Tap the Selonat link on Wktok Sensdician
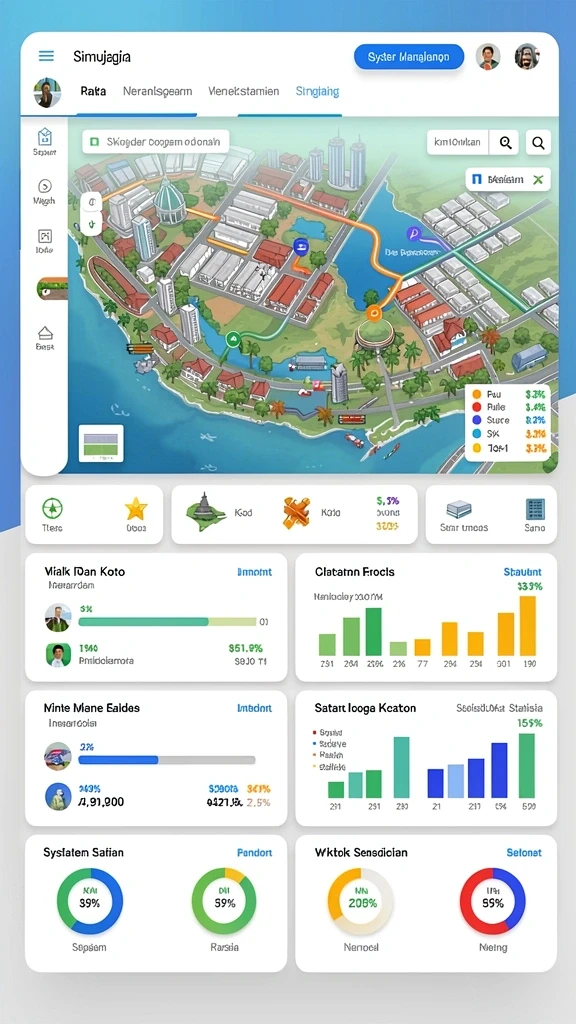 (524, 853)
